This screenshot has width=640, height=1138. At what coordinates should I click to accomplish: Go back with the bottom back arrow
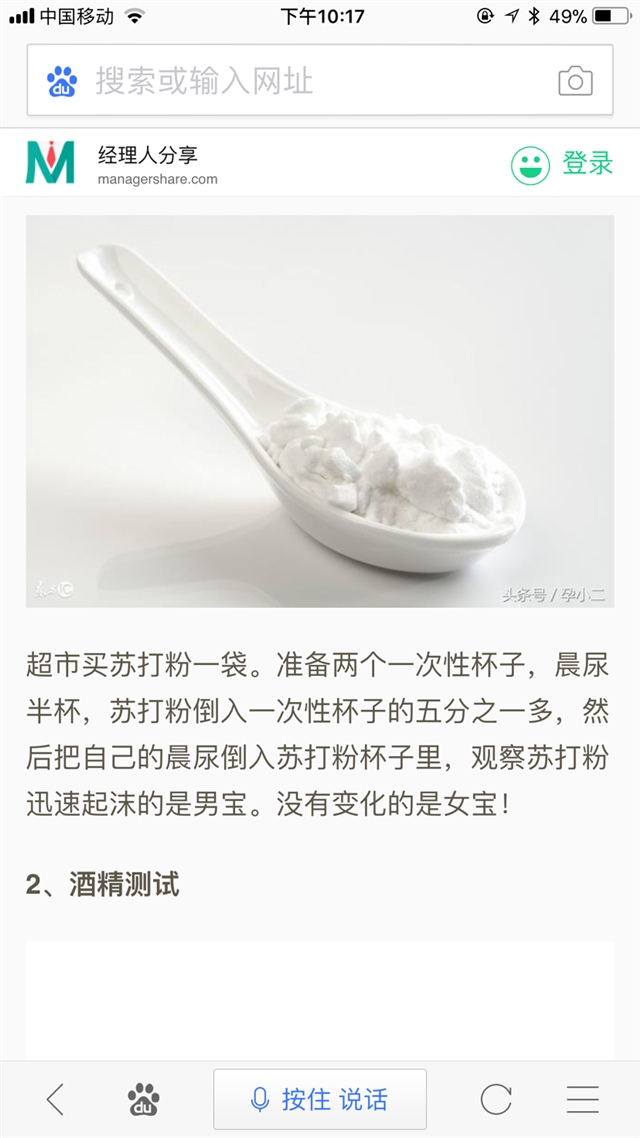tap(55, 1100)
